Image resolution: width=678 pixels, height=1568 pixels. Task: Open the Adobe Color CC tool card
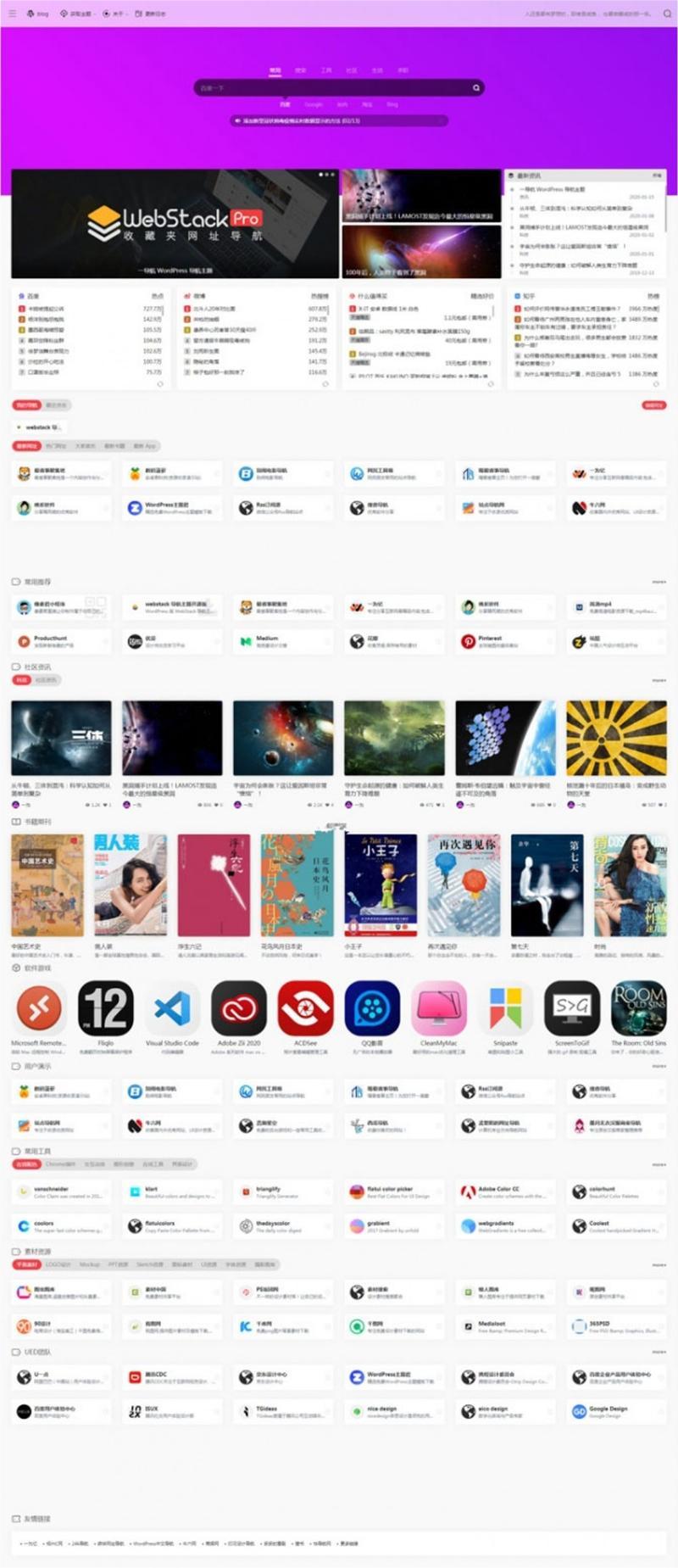505,1192
